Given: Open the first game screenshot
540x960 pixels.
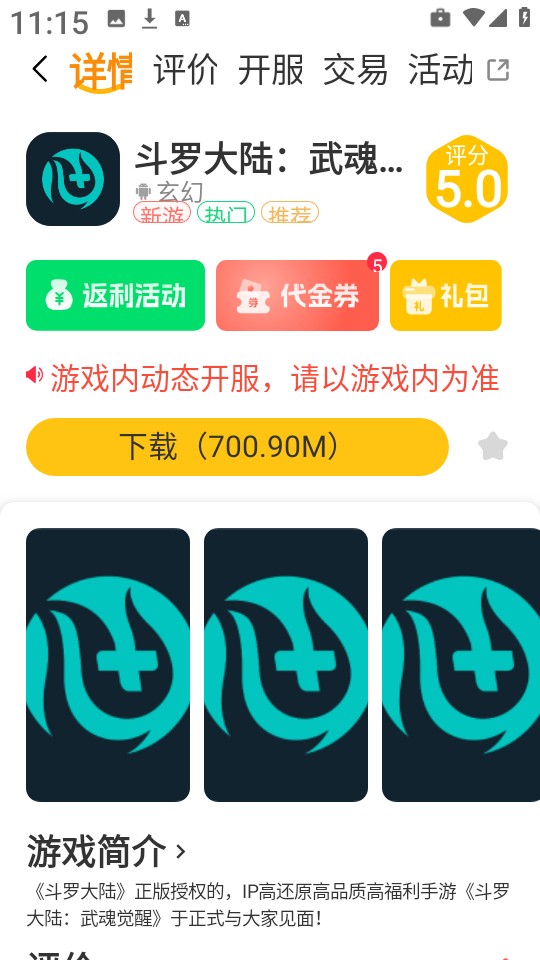Looking at the screenshot, I should point(108,665).
